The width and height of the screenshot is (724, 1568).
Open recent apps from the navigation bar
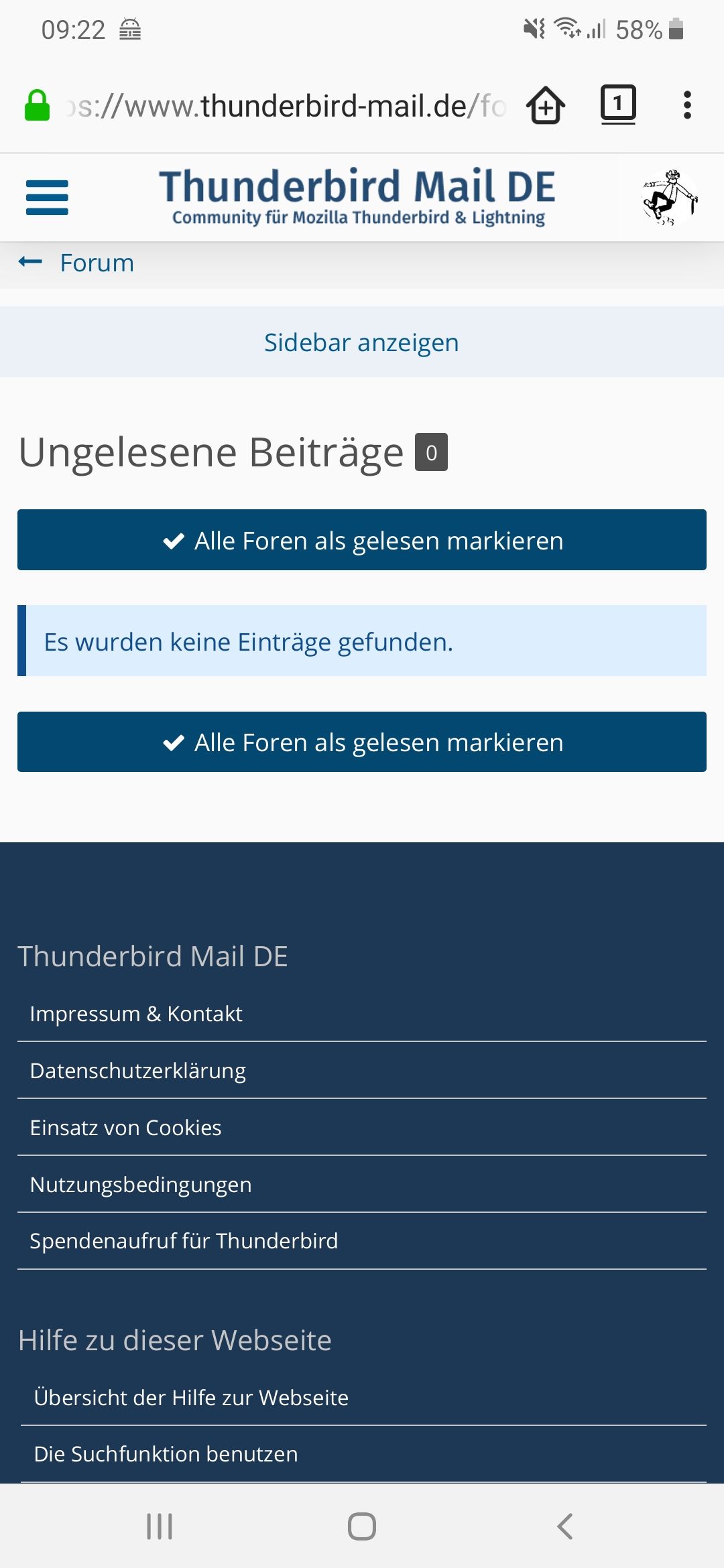click(160, 1526)
